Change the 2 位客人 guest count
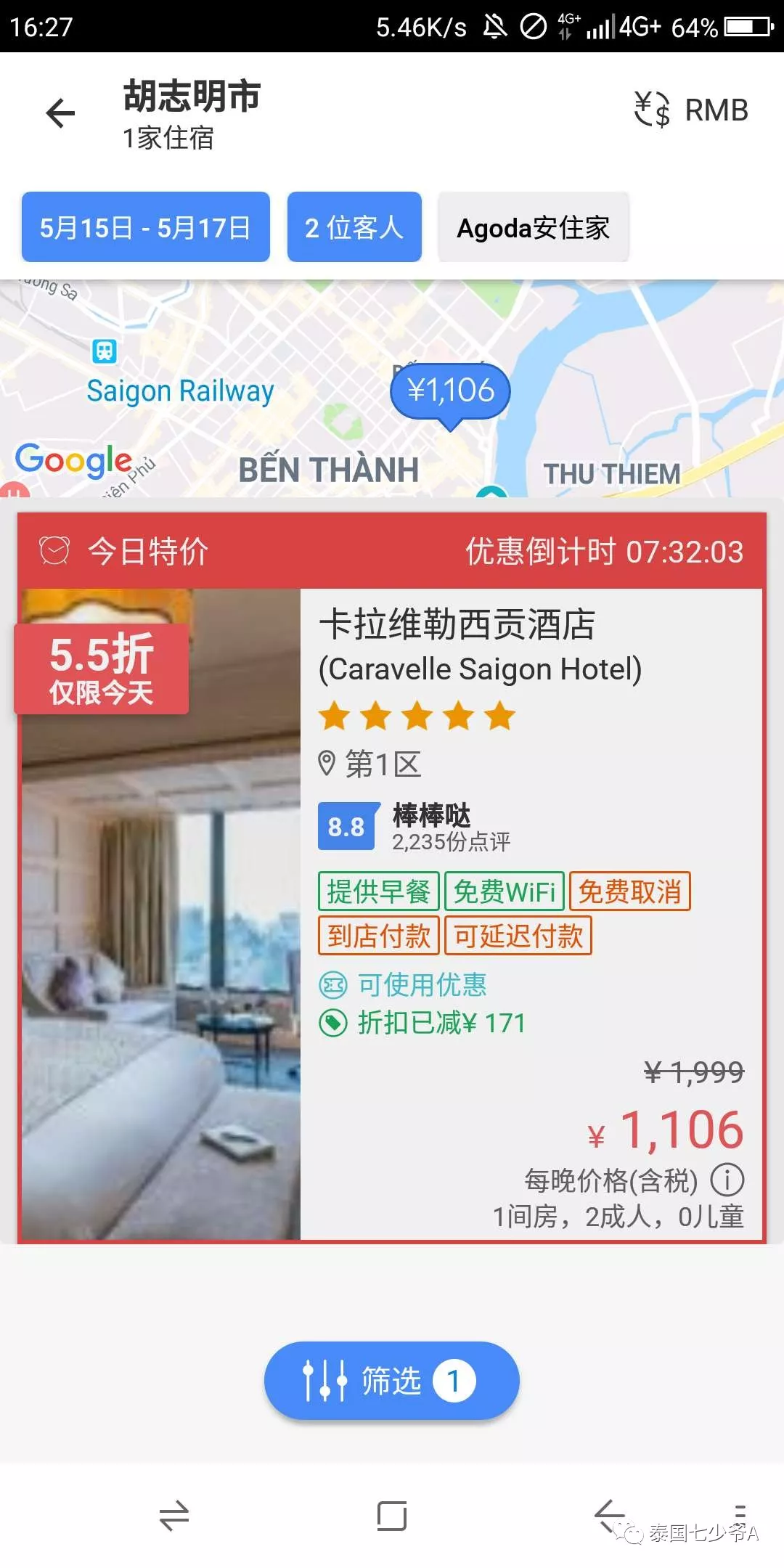This screenshot has width=784, height=1568. [354, 227]
